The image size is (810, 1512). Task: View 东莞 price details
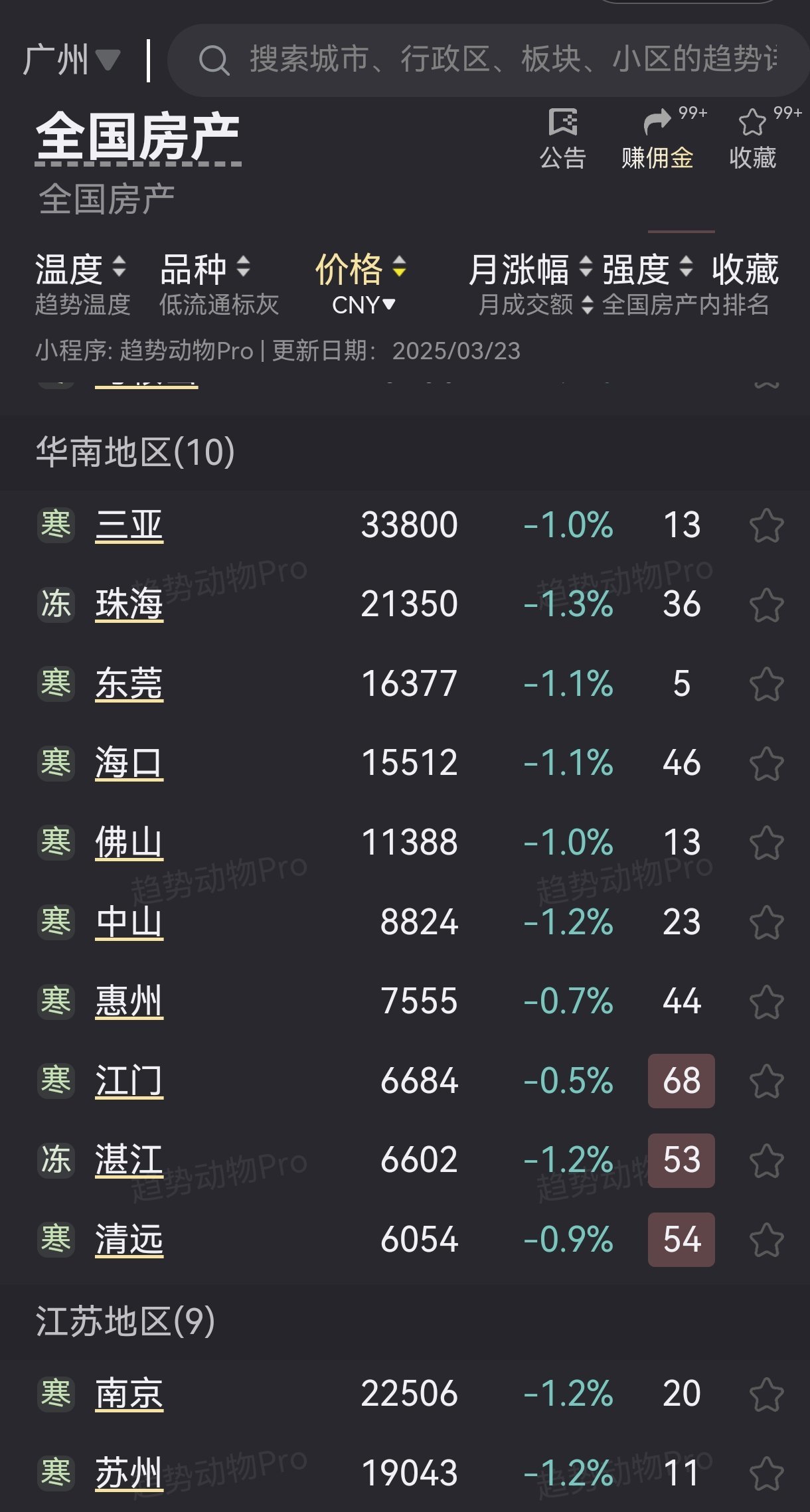pos(129,684)
